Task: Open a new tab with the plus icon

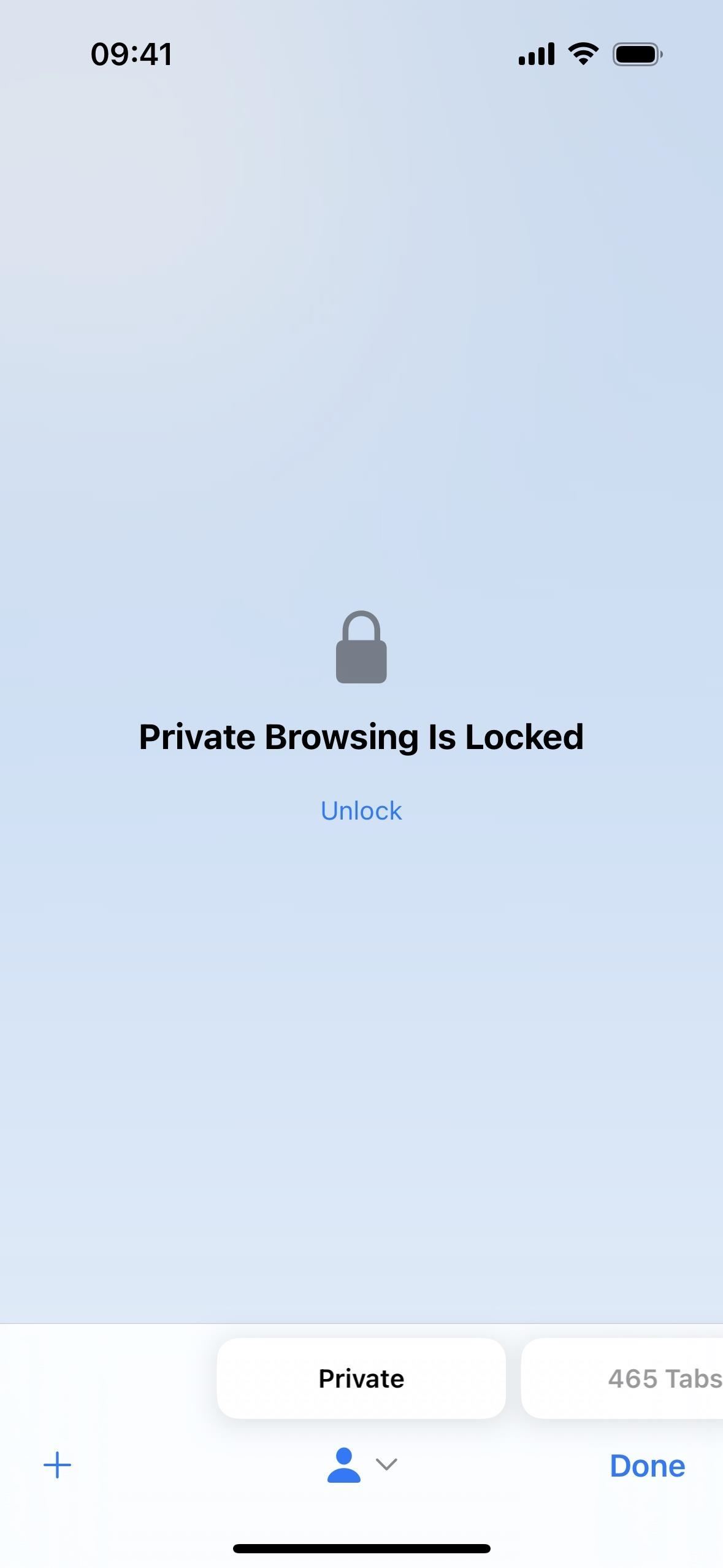Action: (x=58, y=1465)
